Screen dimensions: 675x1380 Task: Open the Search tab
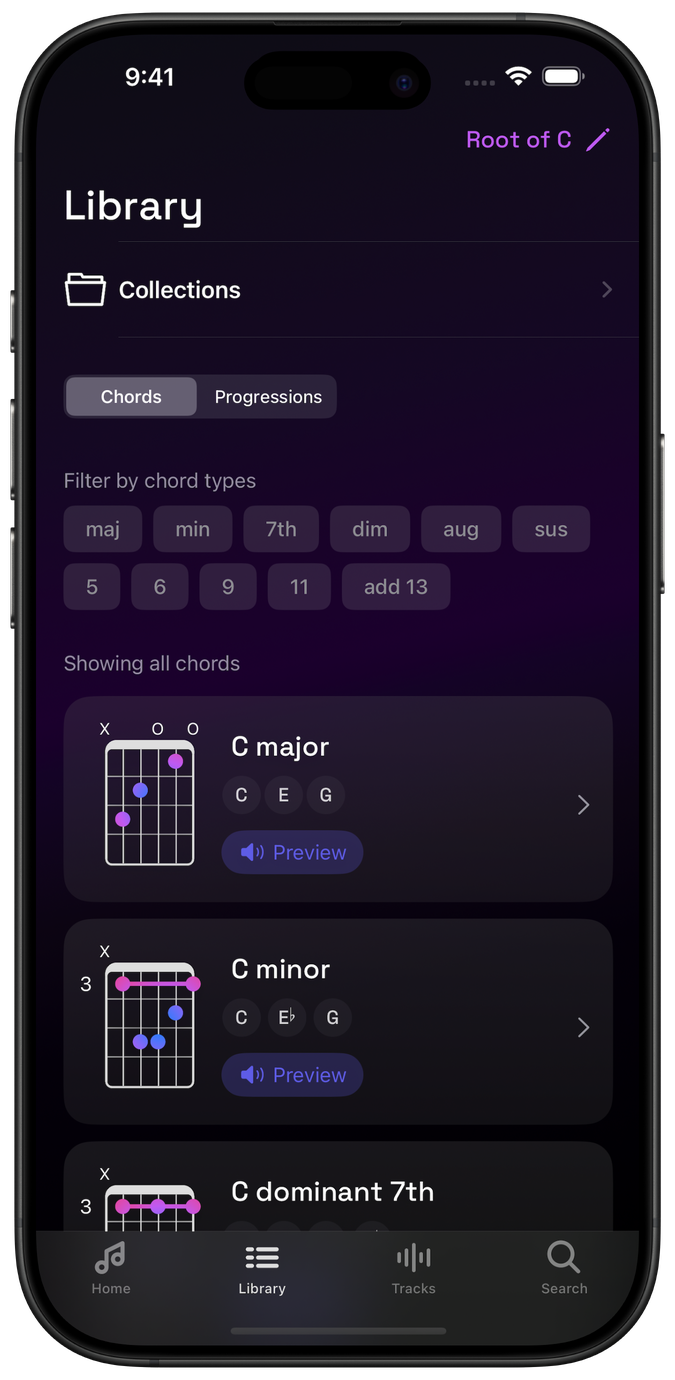[564, 1268]
